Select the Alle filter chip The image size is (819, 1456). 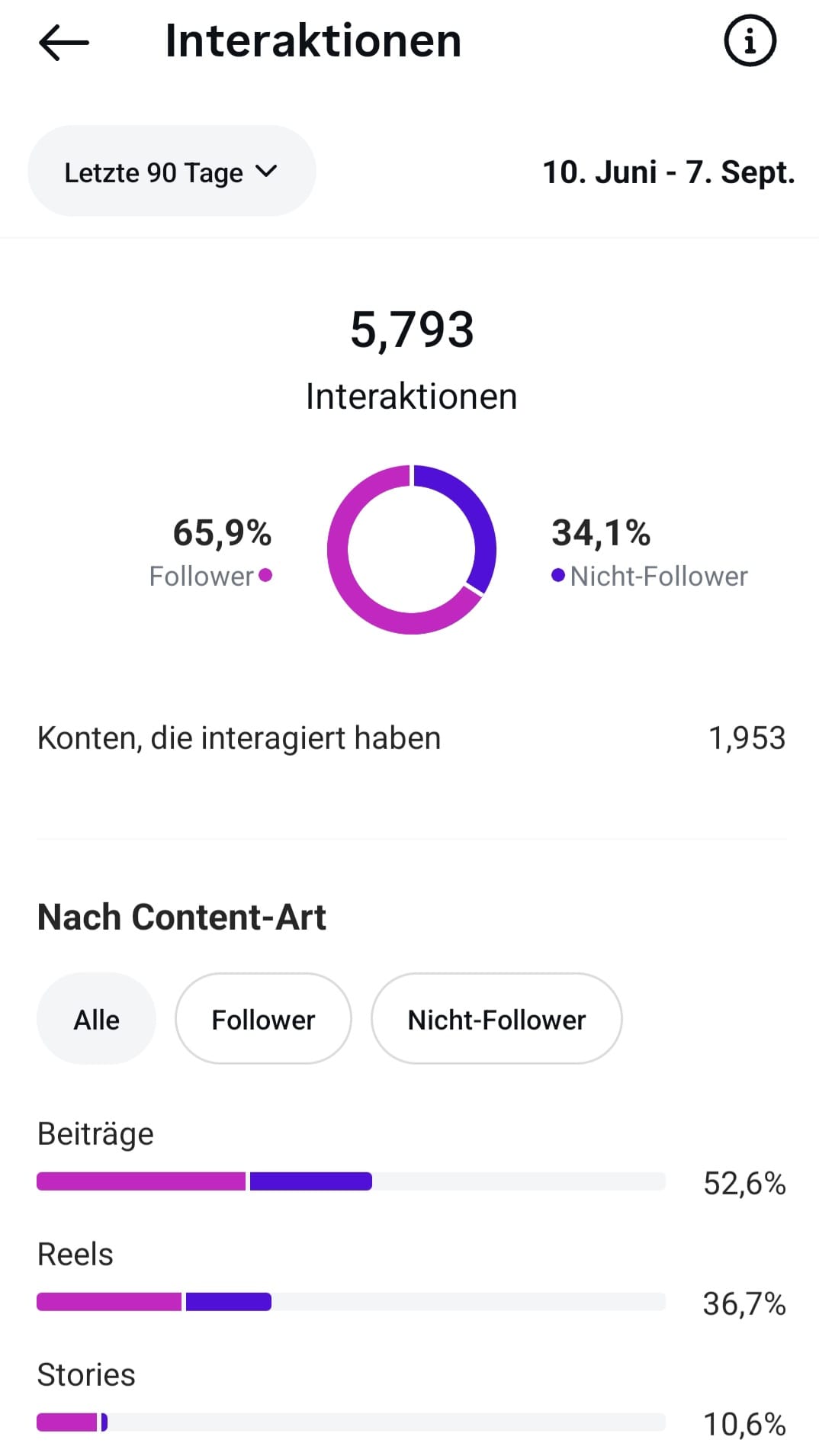pyautogui.click(x=96, y=1019)
